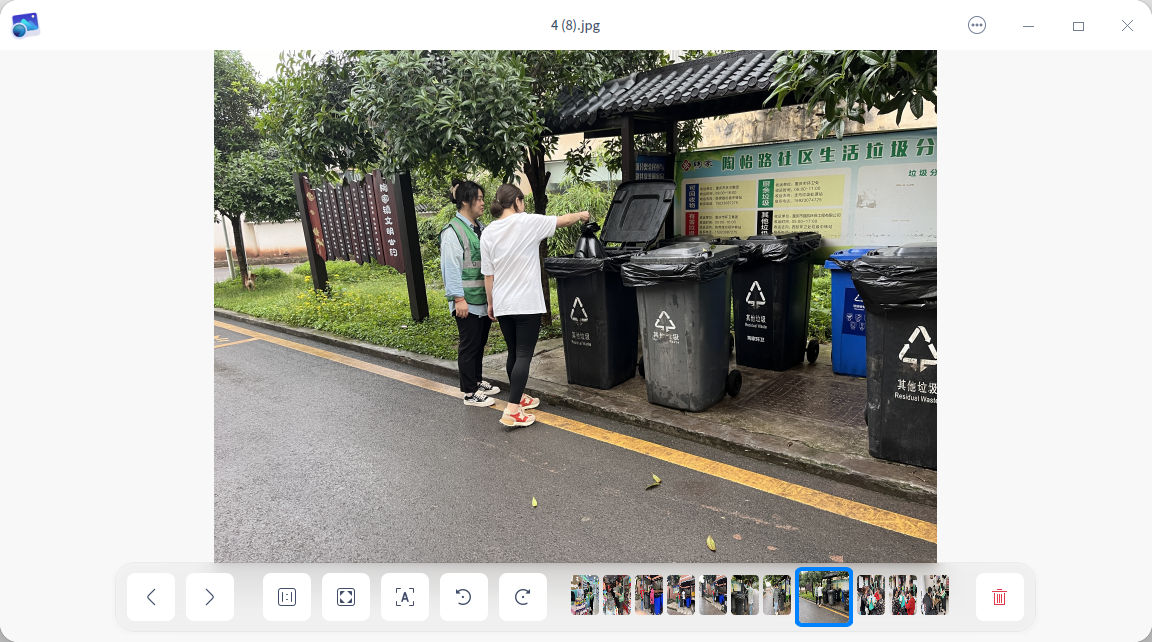View image at 1:1 actual size
1152x642 pixels.
(287, 597)
